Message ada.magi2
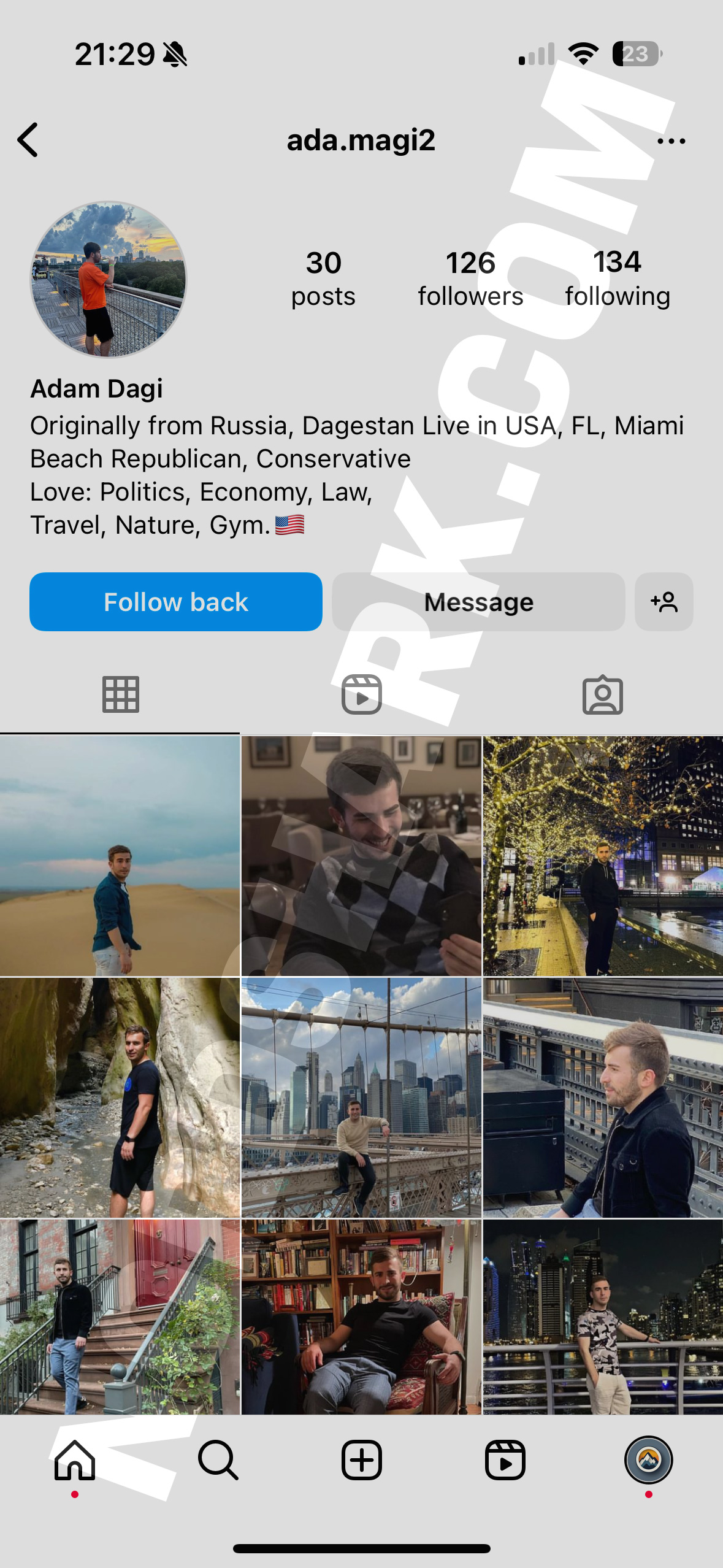The height and width of the screenshot is (1568, 723). point(478,602)
